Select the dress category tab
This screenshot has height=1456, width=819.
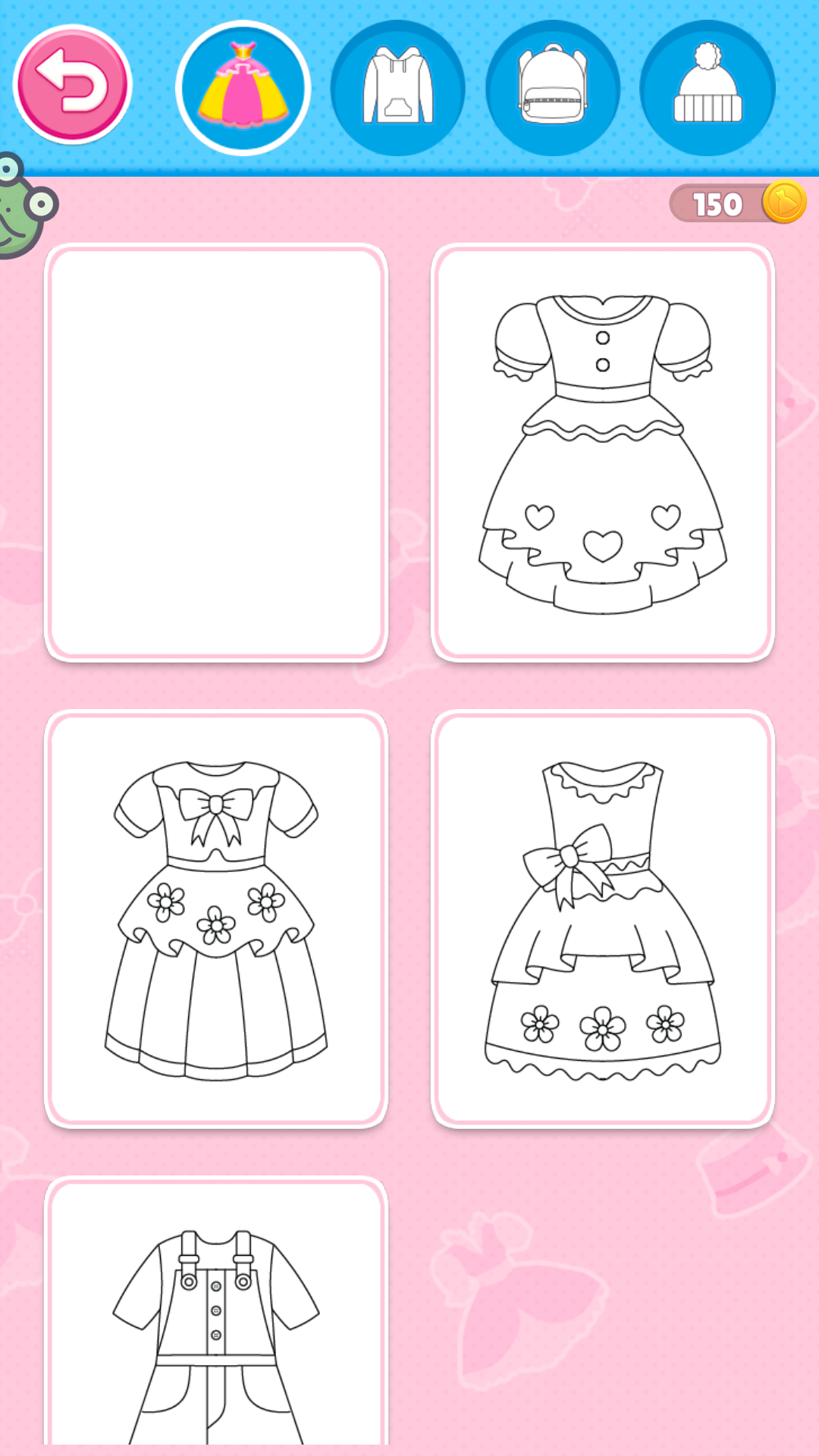243,88
